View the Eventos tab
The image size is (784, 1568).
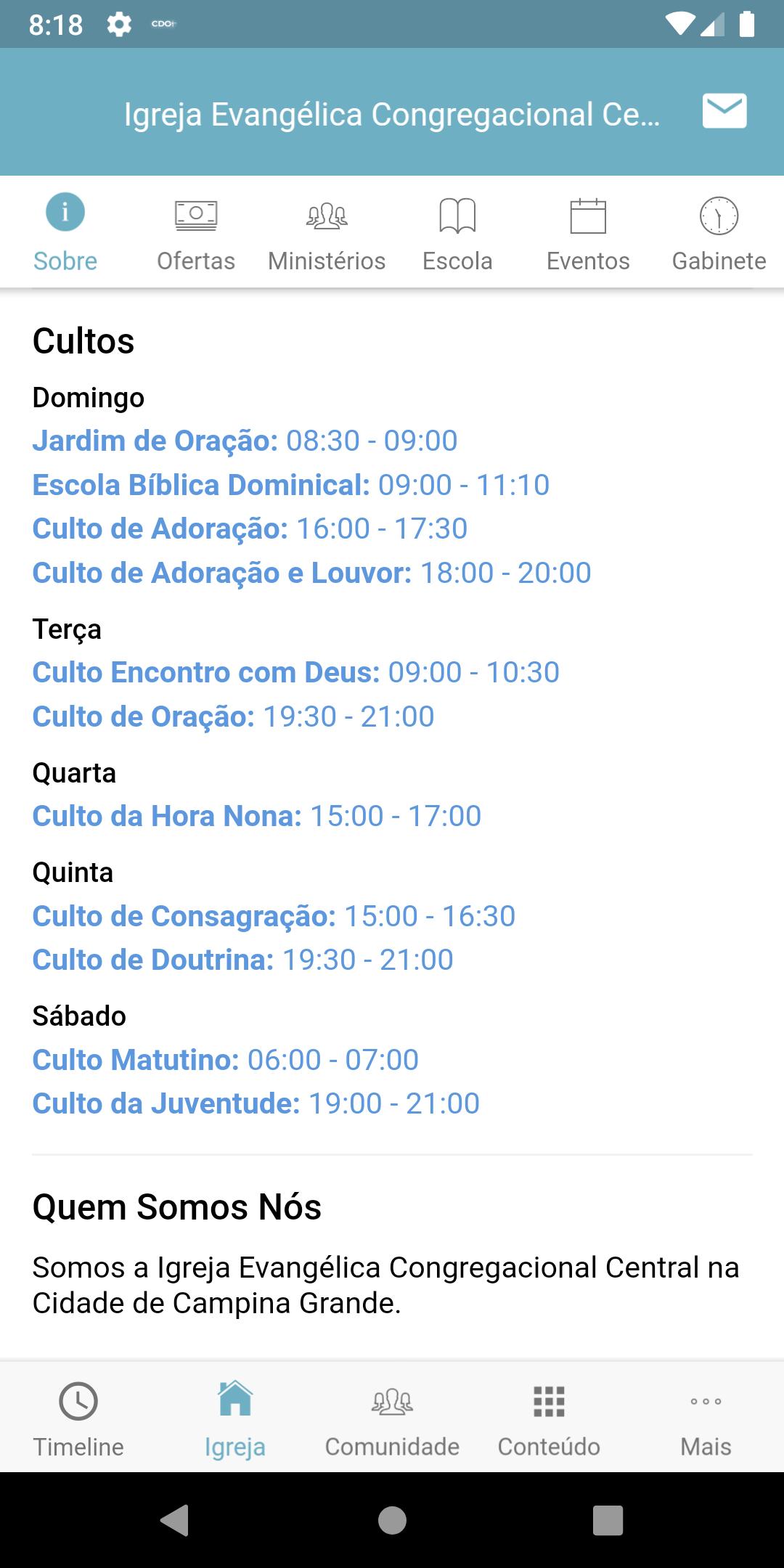(x=588, y=233)
